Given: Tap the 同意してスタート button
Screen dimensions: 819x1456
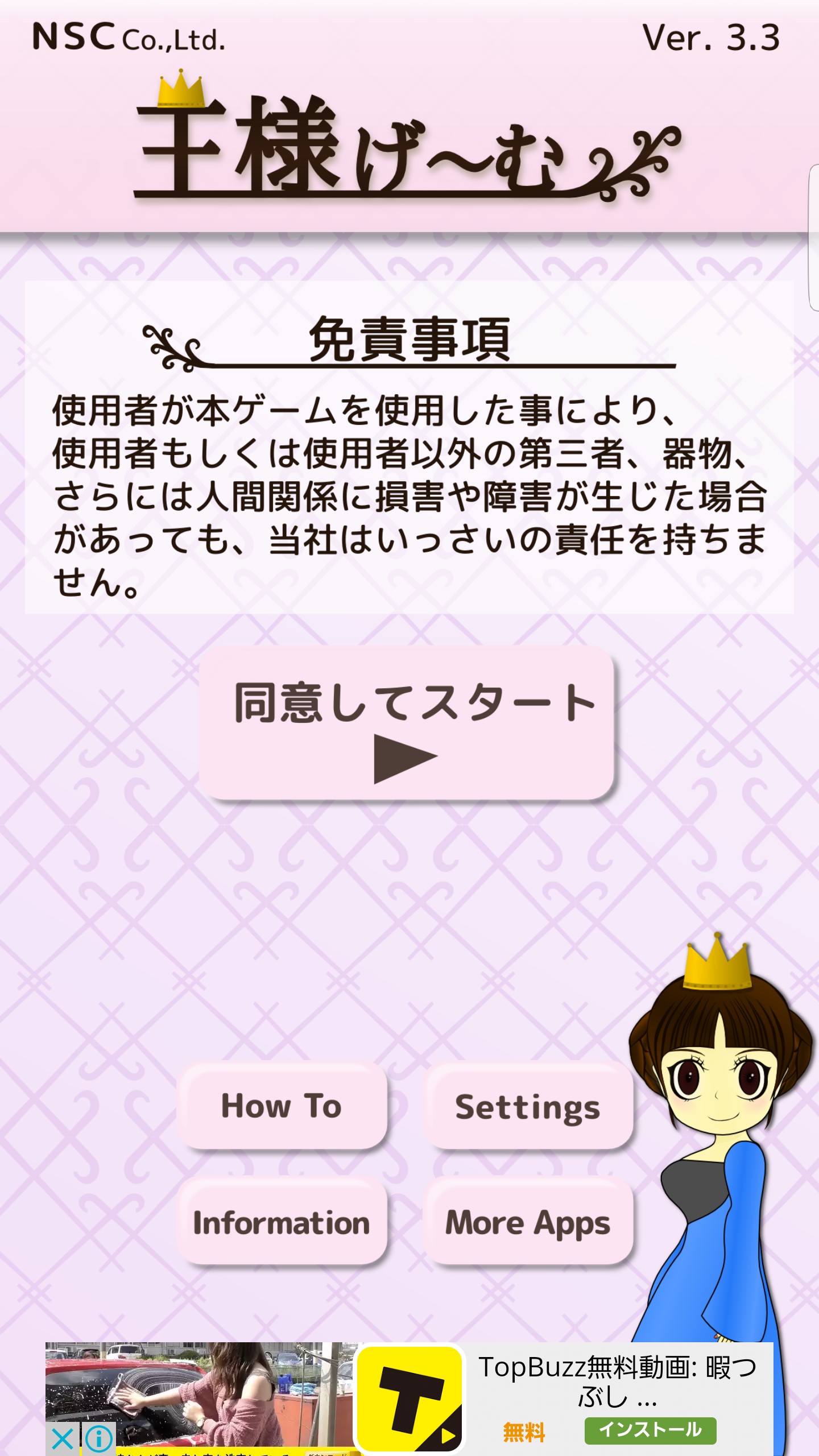Looking at the screenshot, I should (x=407, y=723).
